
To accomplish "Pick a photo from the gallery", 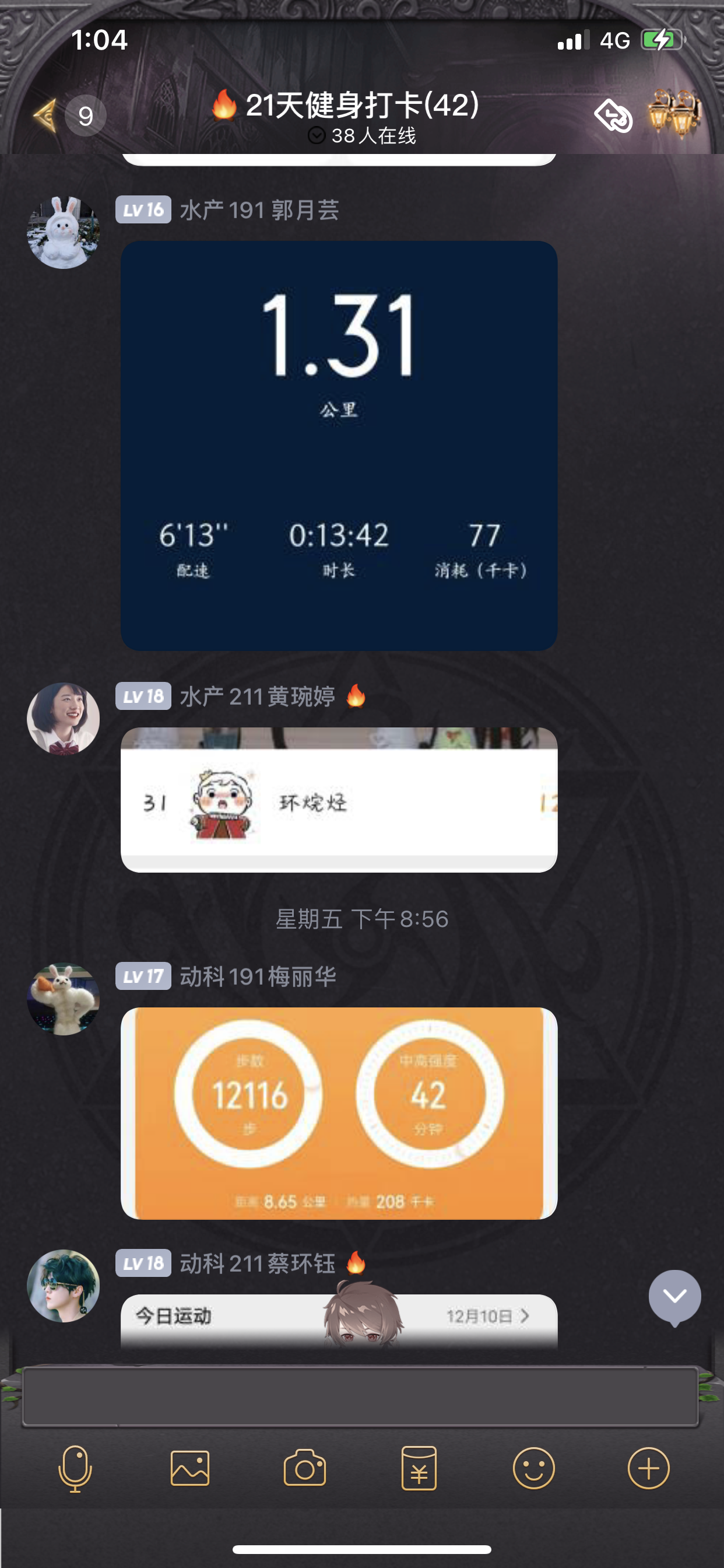I will click(x=190, y=1468).
